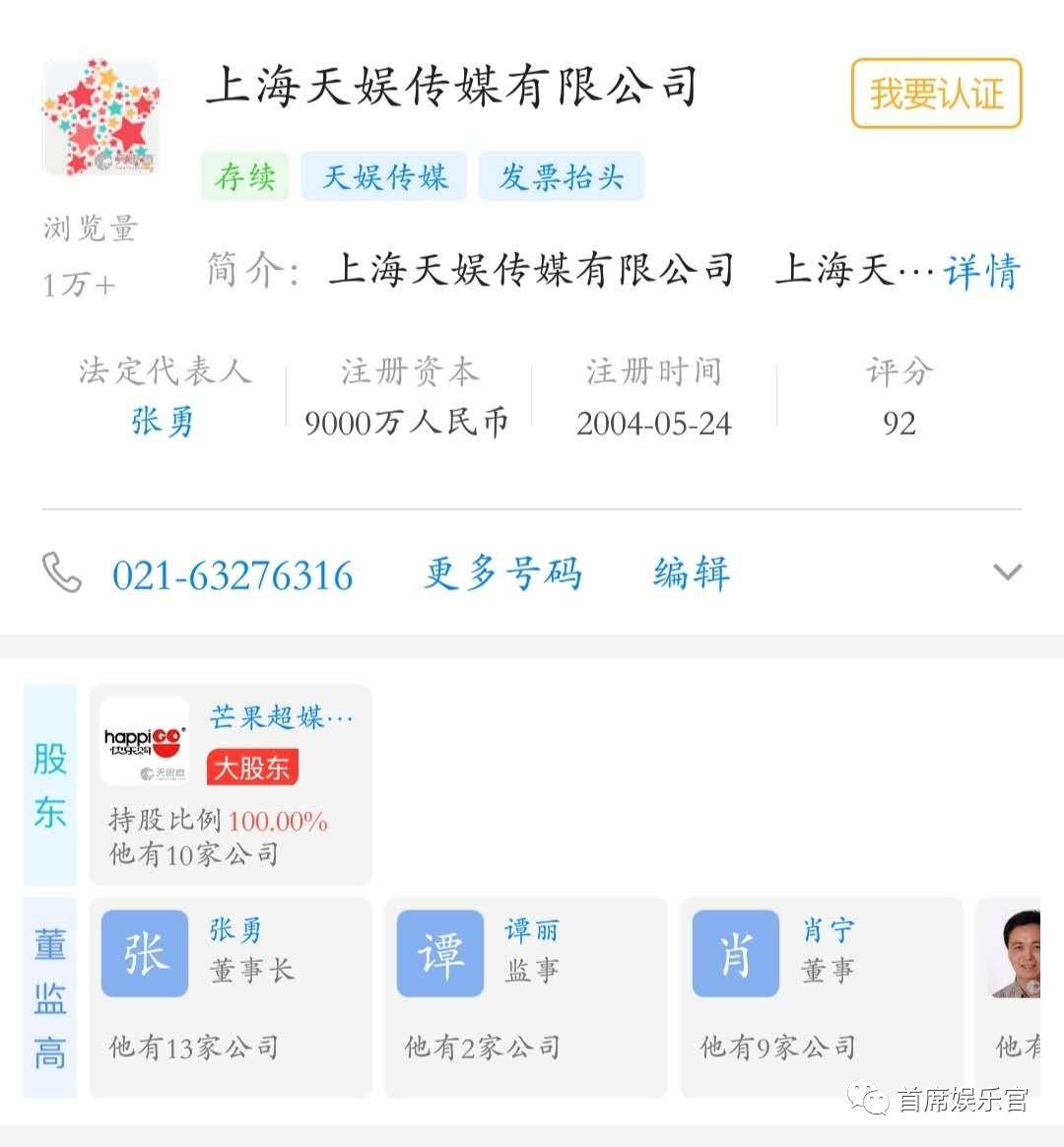Select the 天娱传媒 tag
The image size is (1064, 1147).
coord(384,177)
